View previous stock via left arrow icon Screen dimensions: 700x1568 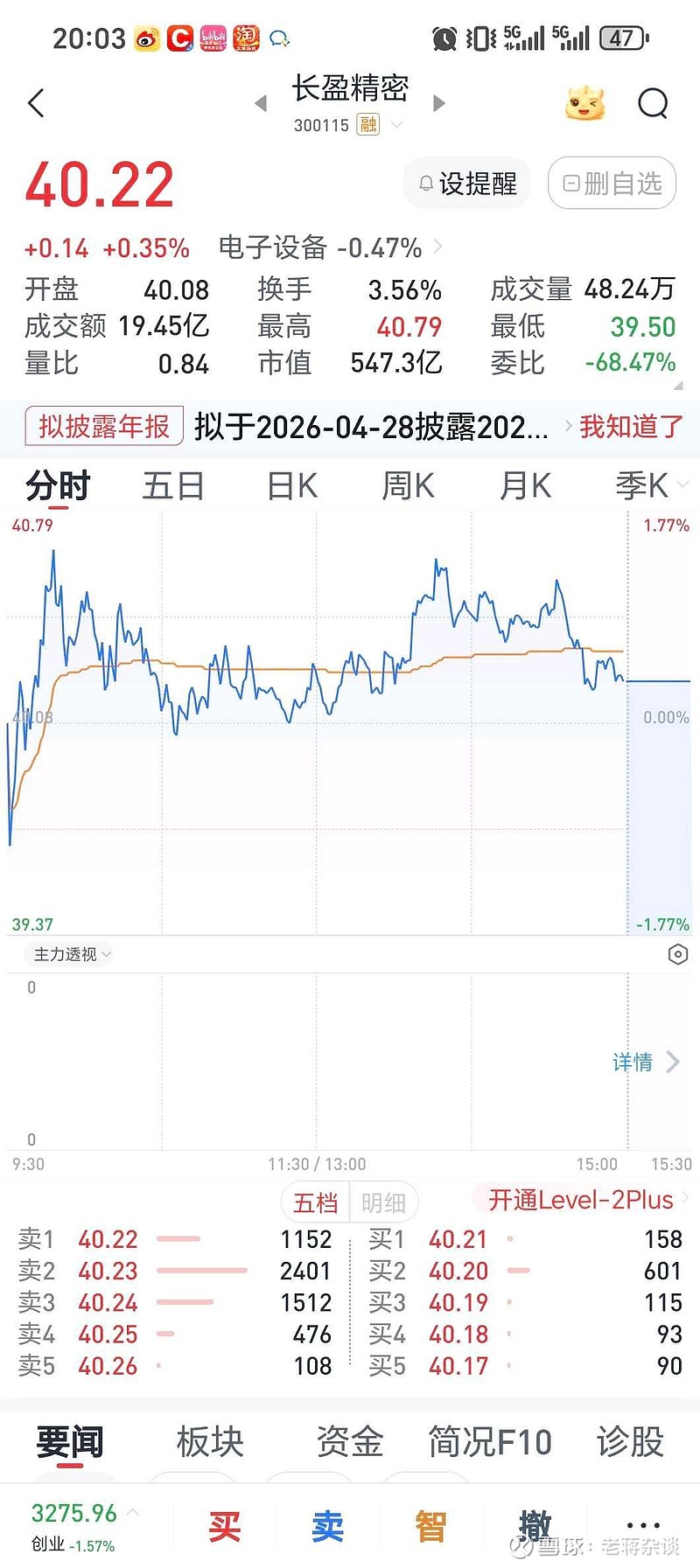point(260,102)
